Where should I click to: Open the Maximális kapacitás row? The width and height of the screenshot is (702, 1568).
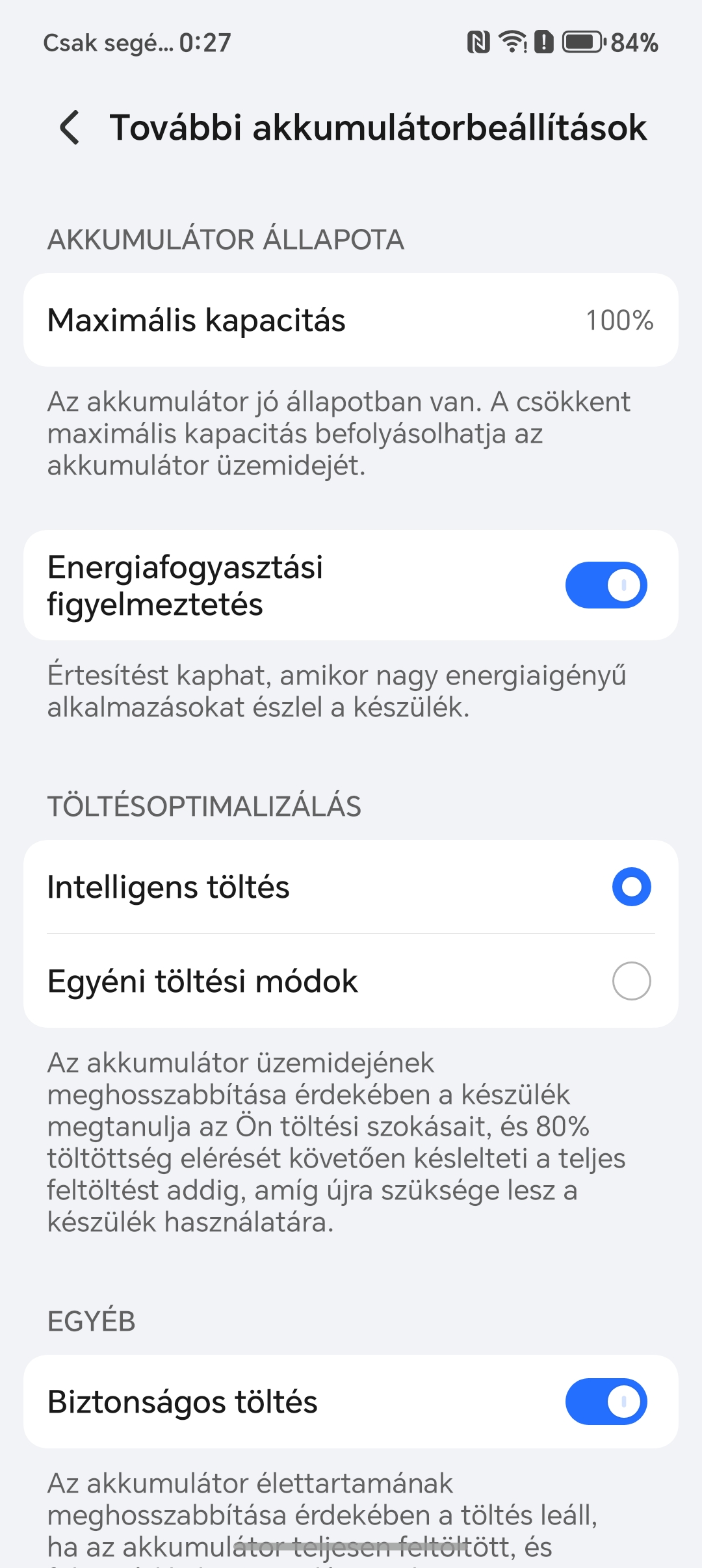pyautogui.click(x=351, y=320)
